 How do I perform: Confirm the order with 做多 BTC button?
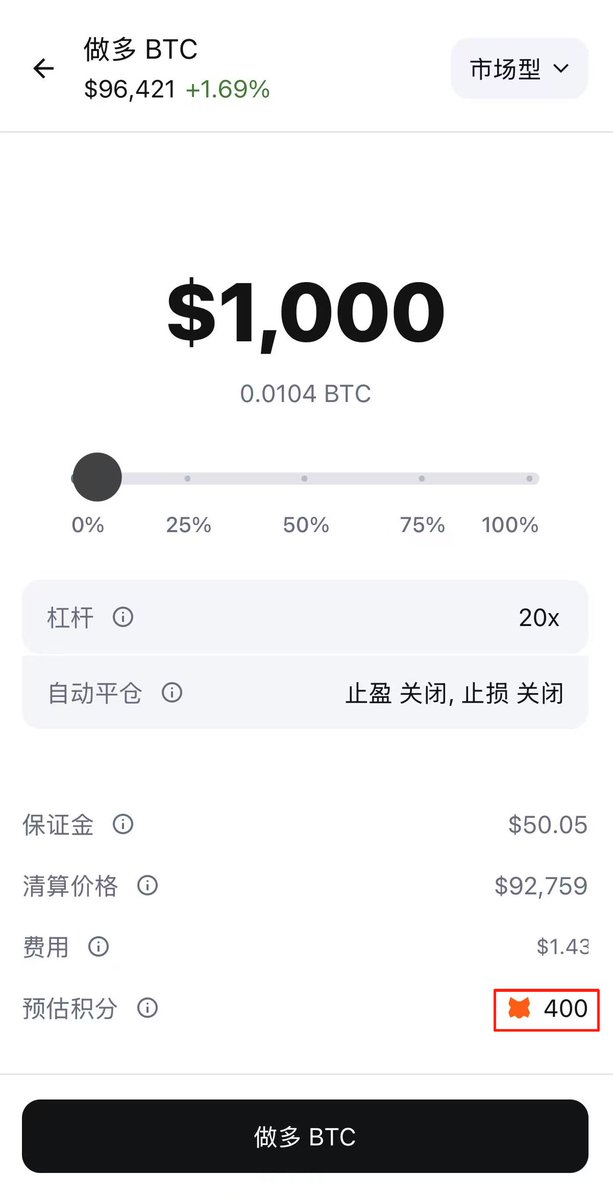click(x=305, y=1136)
